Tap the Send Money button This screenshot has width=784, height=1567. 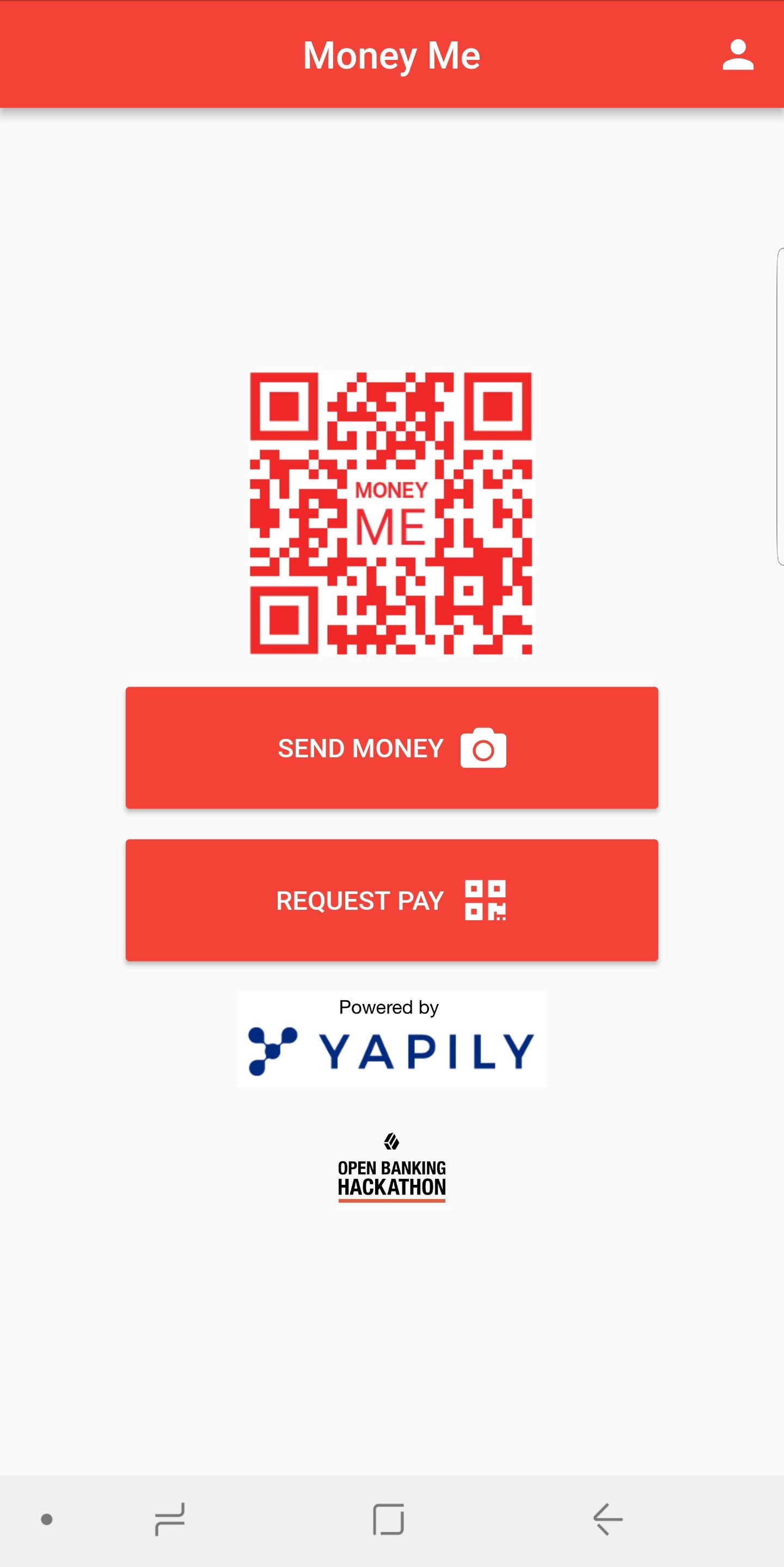coord(391,748)
